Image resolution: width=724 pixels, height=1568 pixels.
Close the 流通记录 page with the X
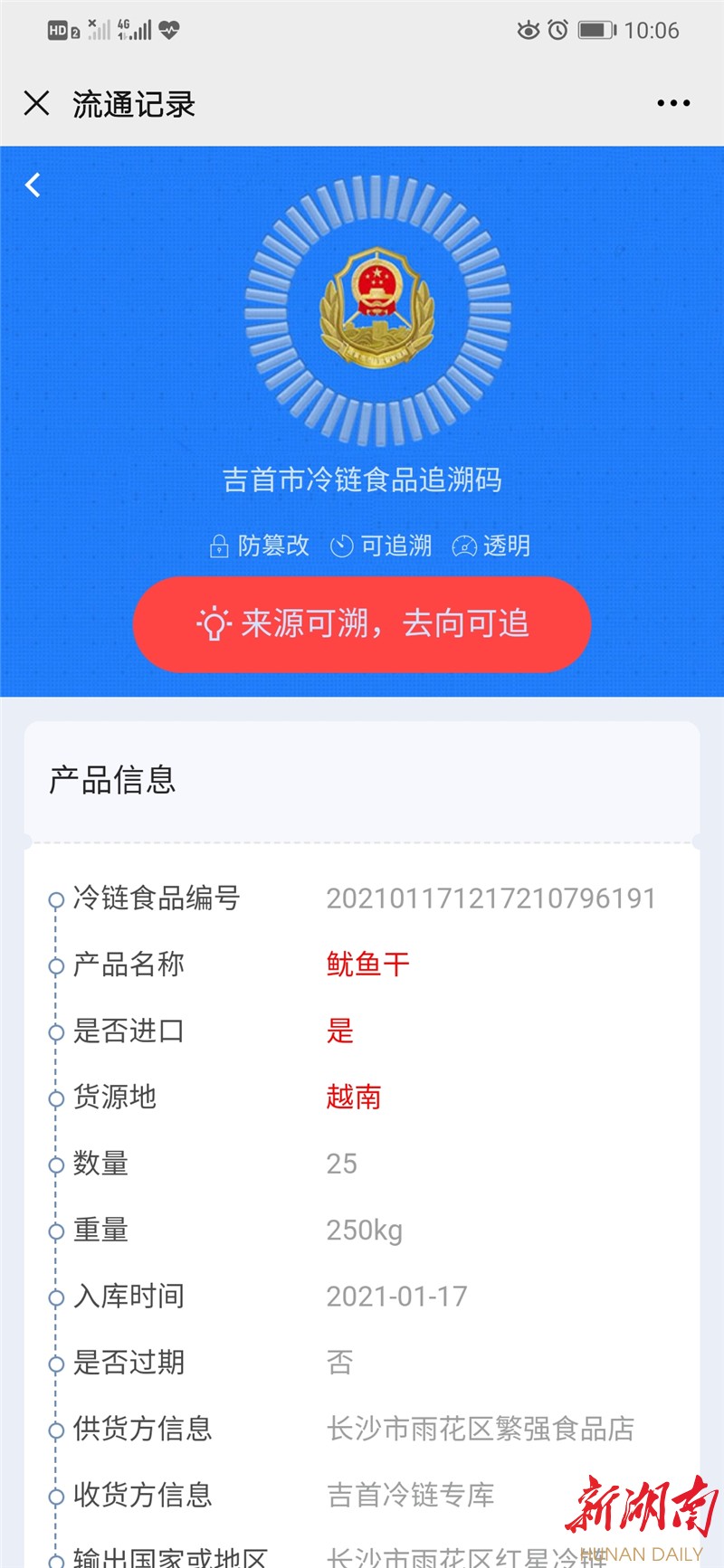click(36, 103)
